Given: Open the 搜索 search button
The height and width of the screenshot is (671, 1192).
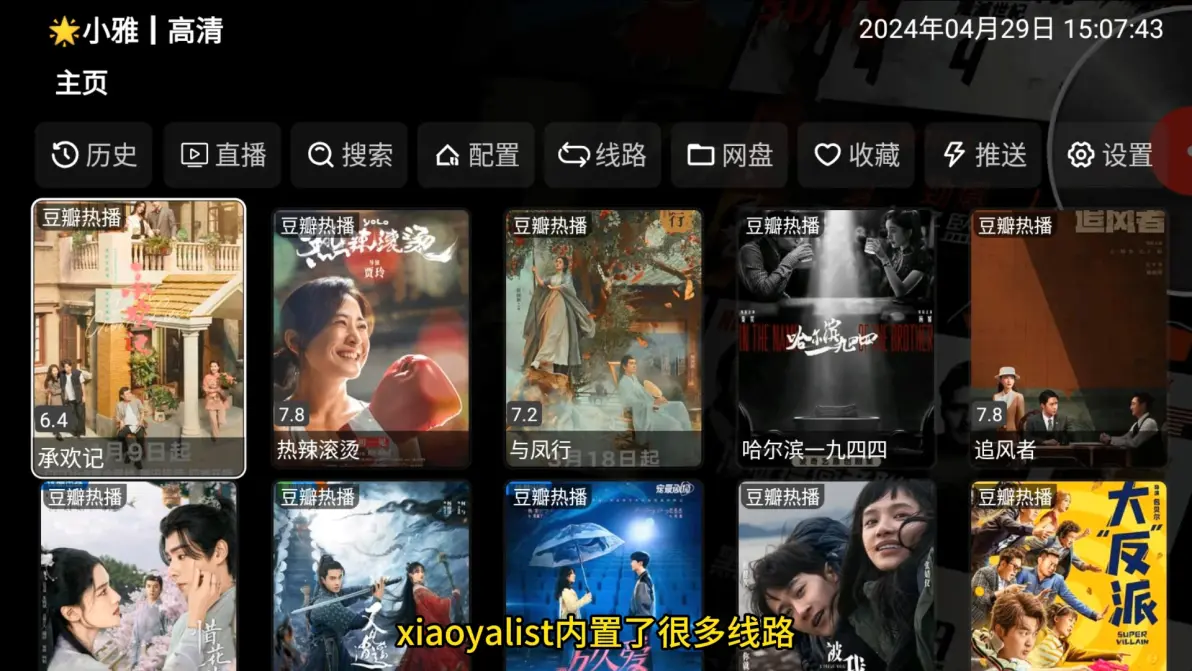Looking at the screenshot, I should coord(349,155).
